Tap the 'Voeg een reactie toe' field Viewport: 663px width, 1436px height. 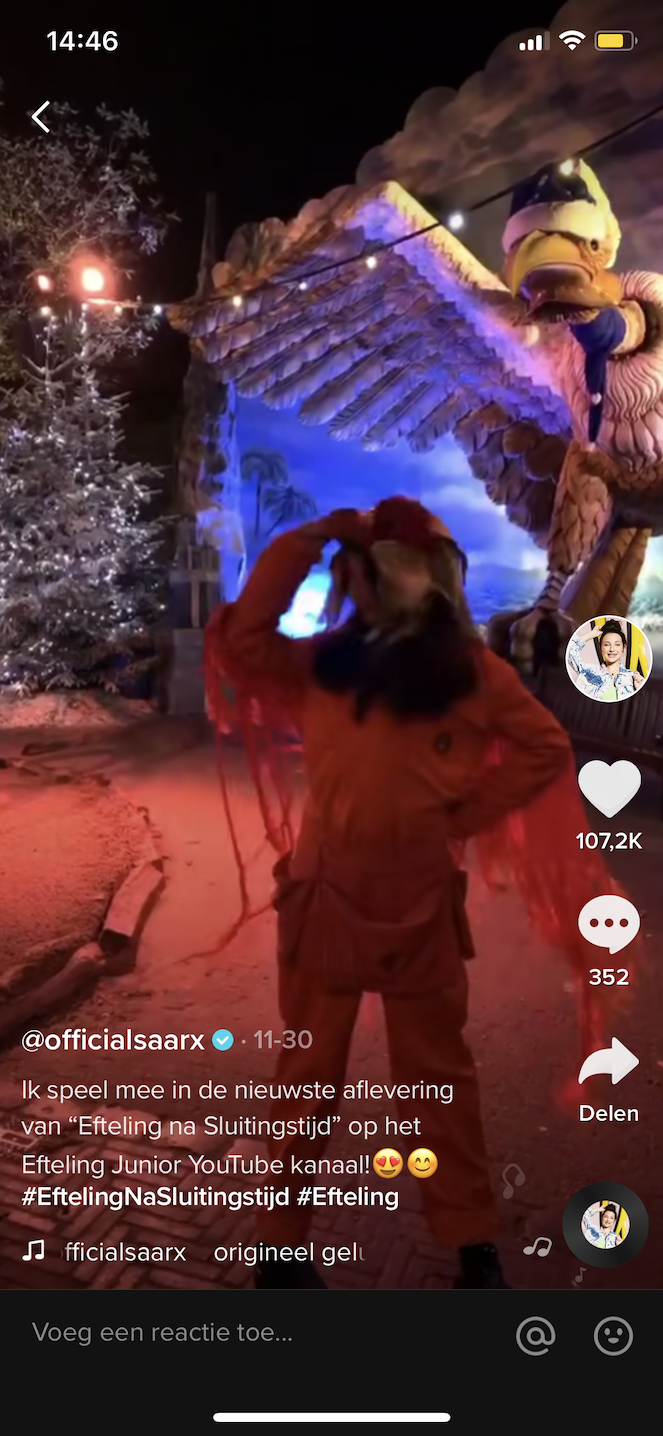[255, 1333]
